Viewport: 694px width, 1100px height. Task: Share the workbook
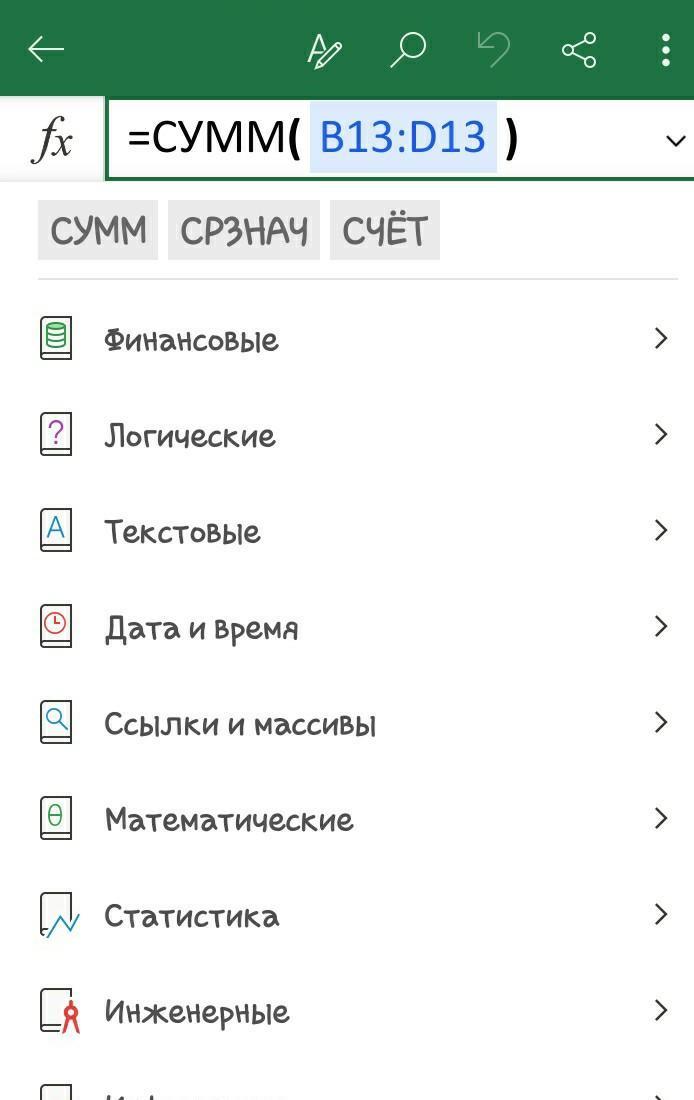(579, 49)
